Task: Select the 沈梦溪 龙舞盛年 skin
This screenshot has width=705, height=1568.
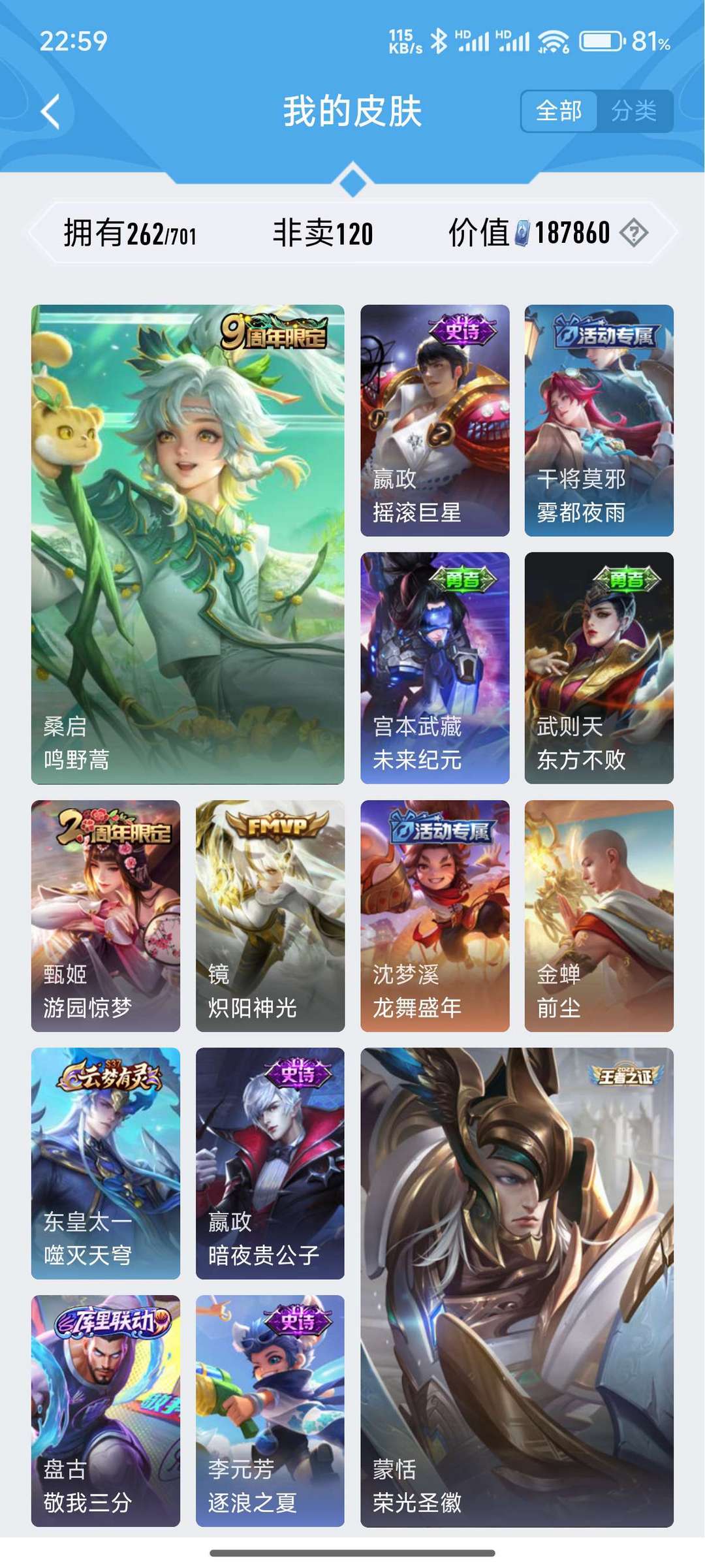Action: point(435,915)
